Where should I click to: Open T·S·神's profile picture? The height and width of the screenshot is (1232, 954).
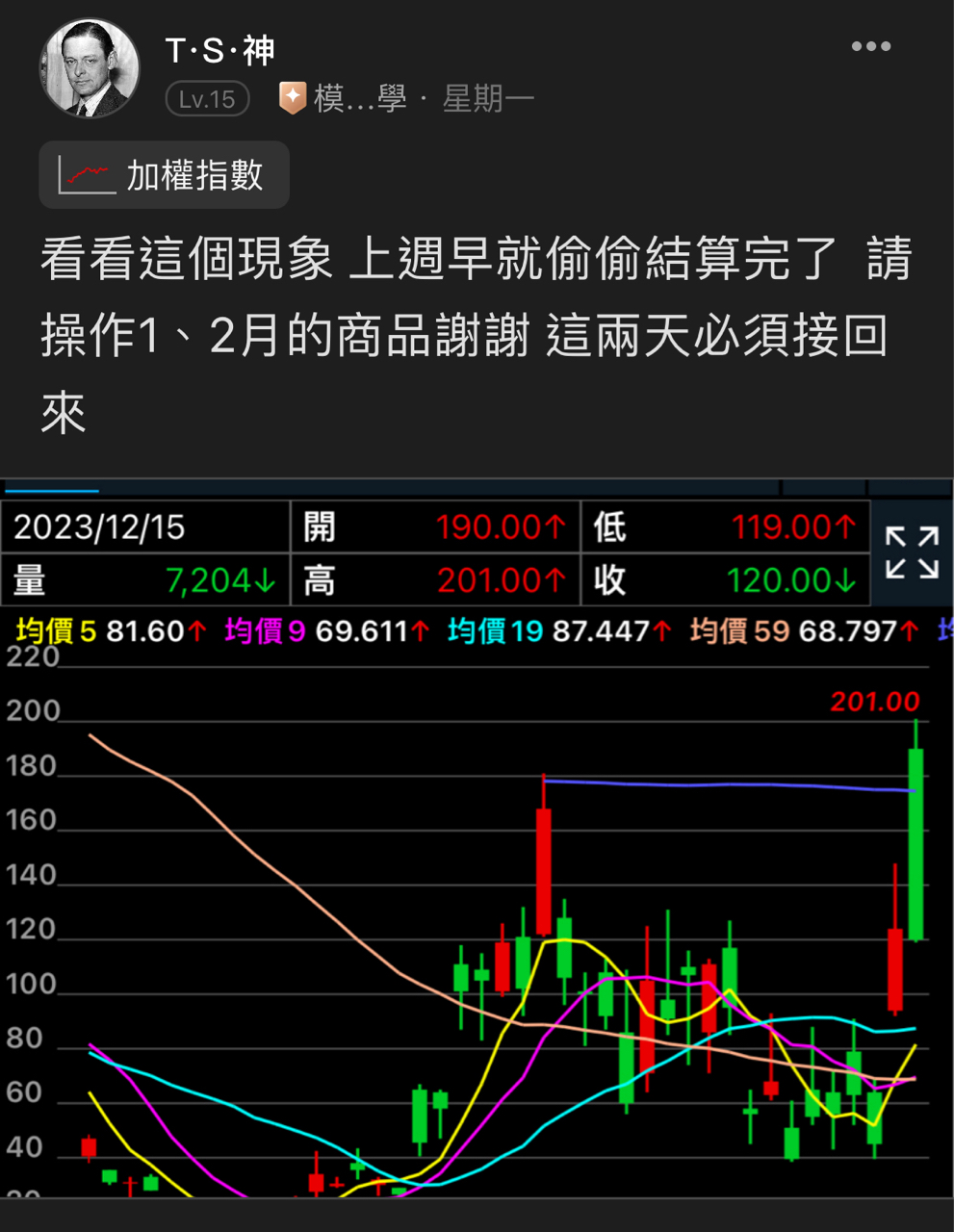[x=89, y=68]
